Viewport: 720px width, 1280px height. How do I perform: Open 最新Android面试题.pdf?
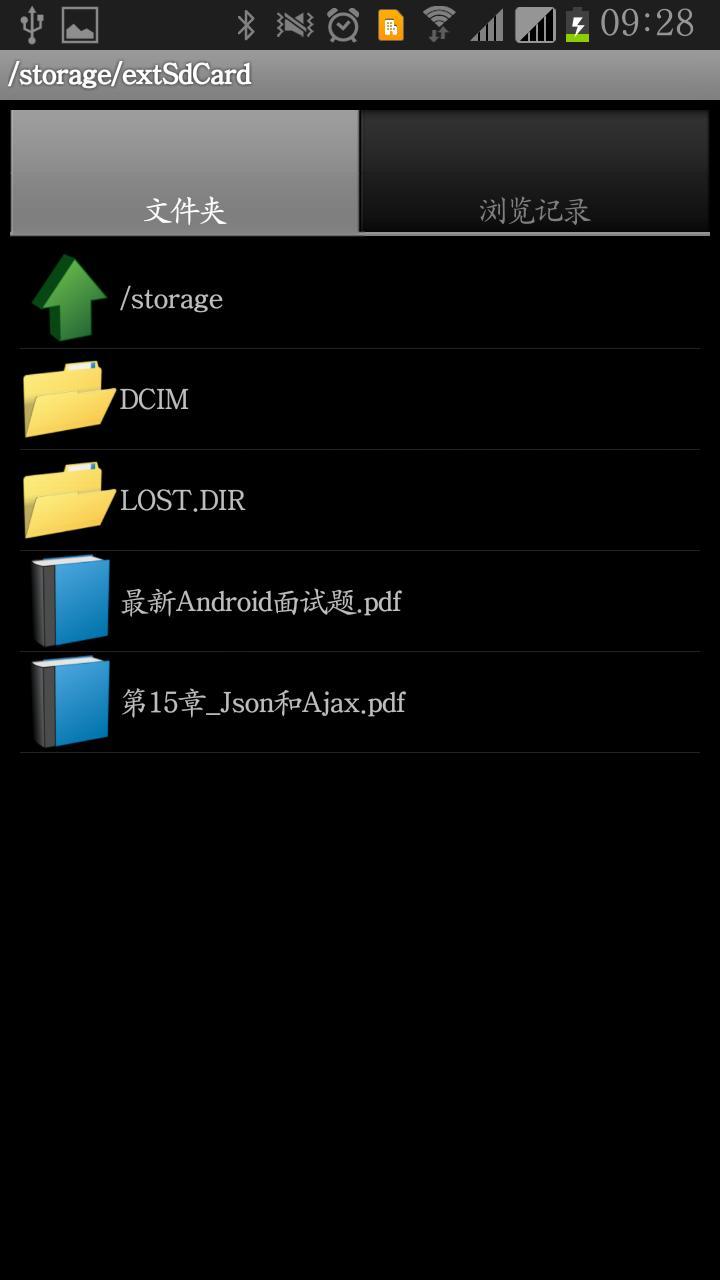click(x=260, y=600)
